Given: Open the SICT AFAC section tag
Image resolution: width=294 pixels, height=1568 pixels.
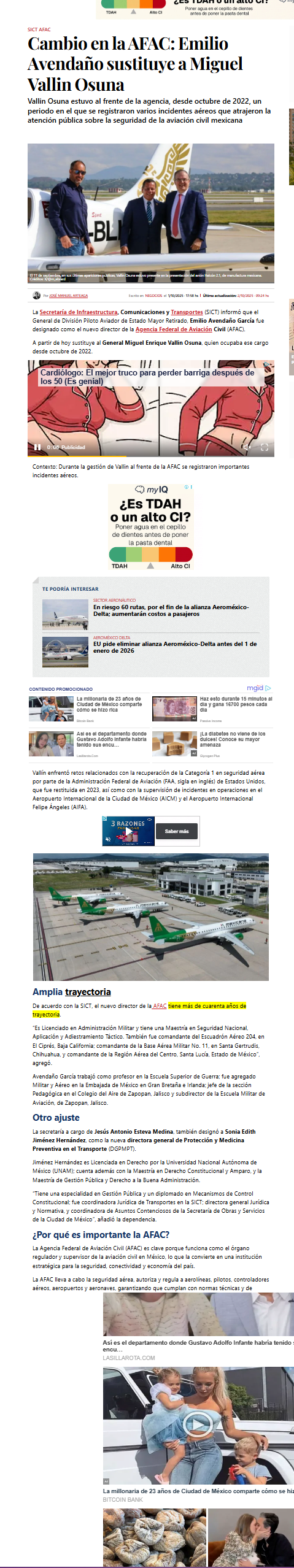Looking at the screenshot, I should tap(39, 29).
